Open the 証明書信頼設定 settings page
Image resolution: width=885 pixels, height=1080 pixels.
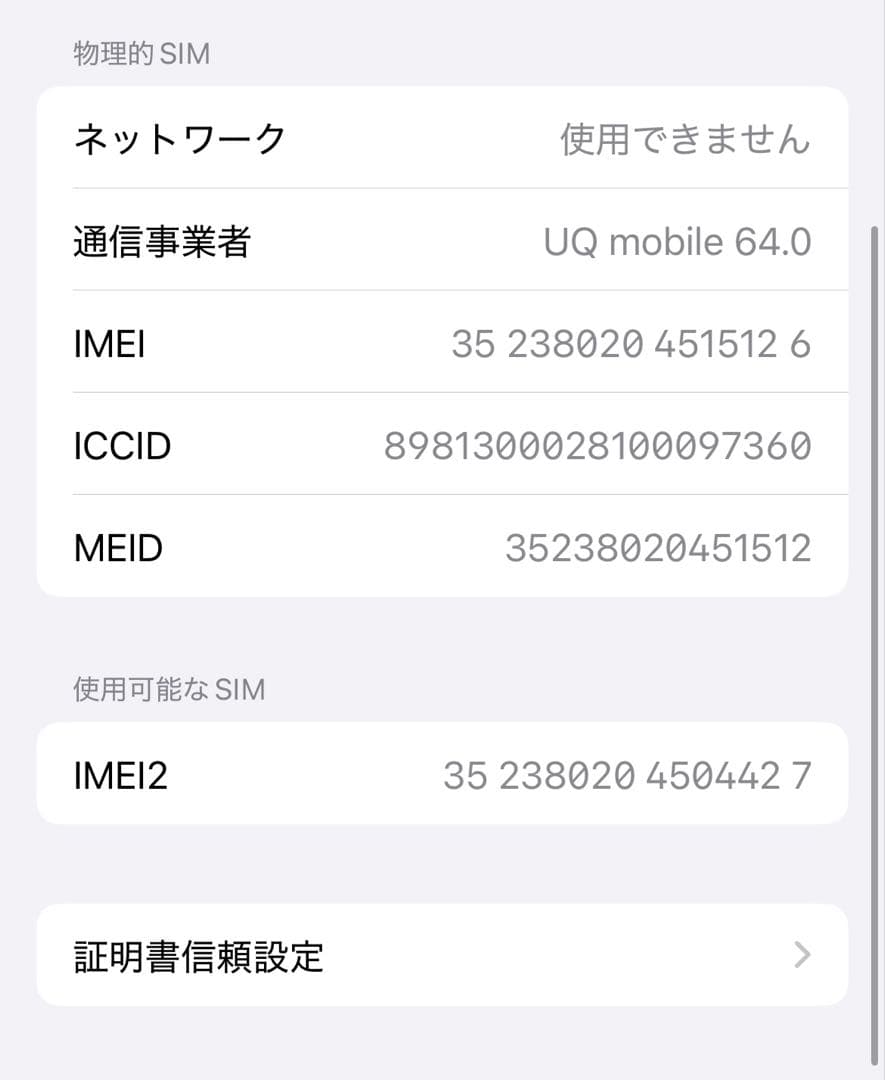click(440, 956)
